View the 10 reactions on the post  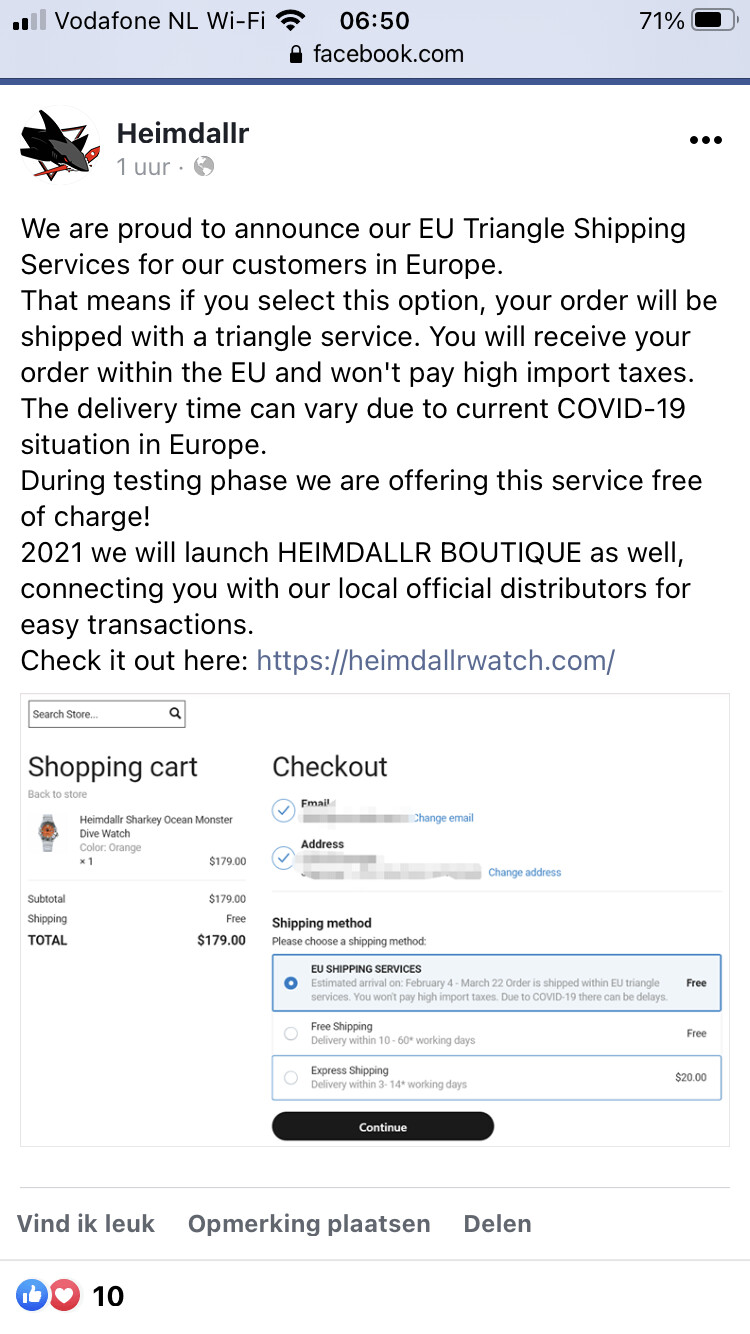tap(70, 1296)
